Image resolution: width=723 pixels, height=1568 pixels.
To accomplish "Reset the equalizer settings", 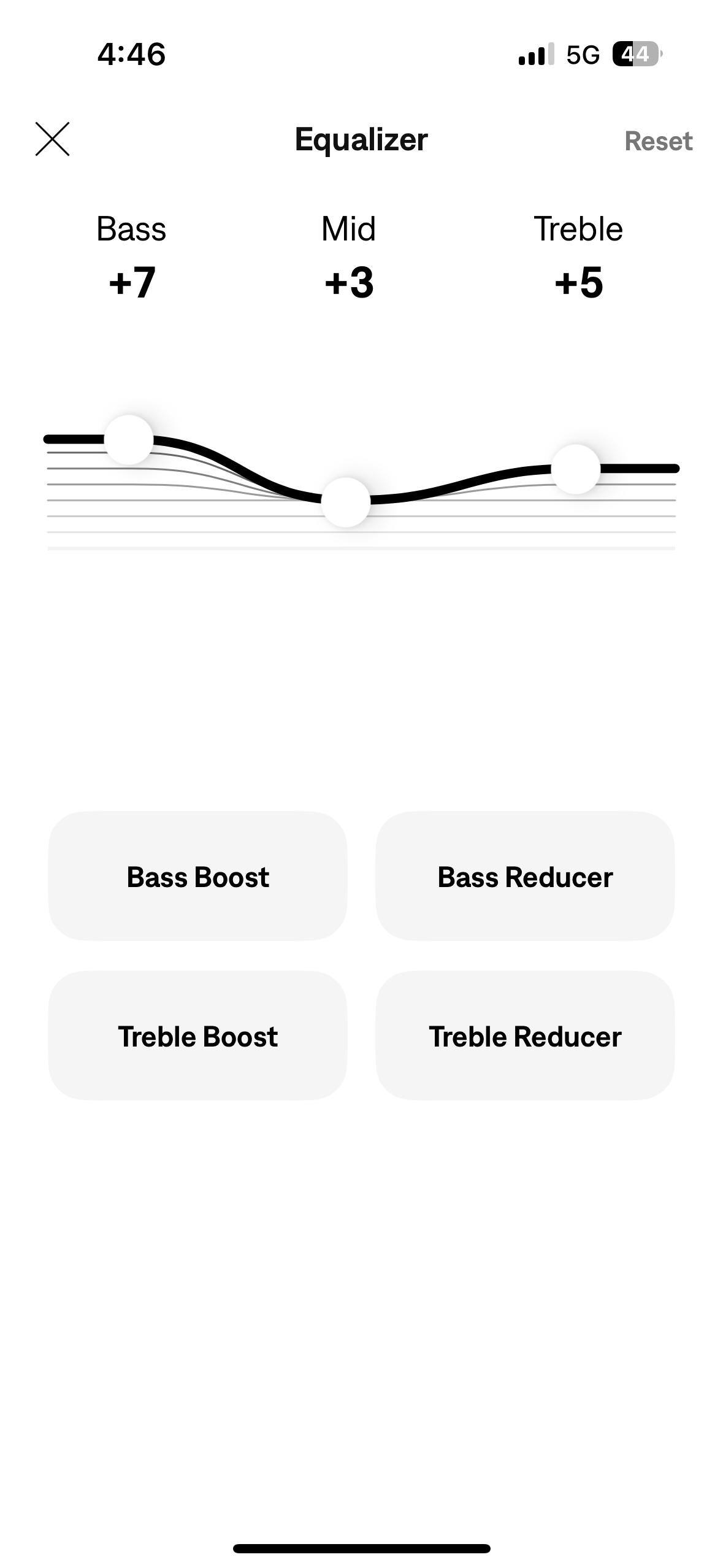I will pyautogui.click(x=658, y=141).
